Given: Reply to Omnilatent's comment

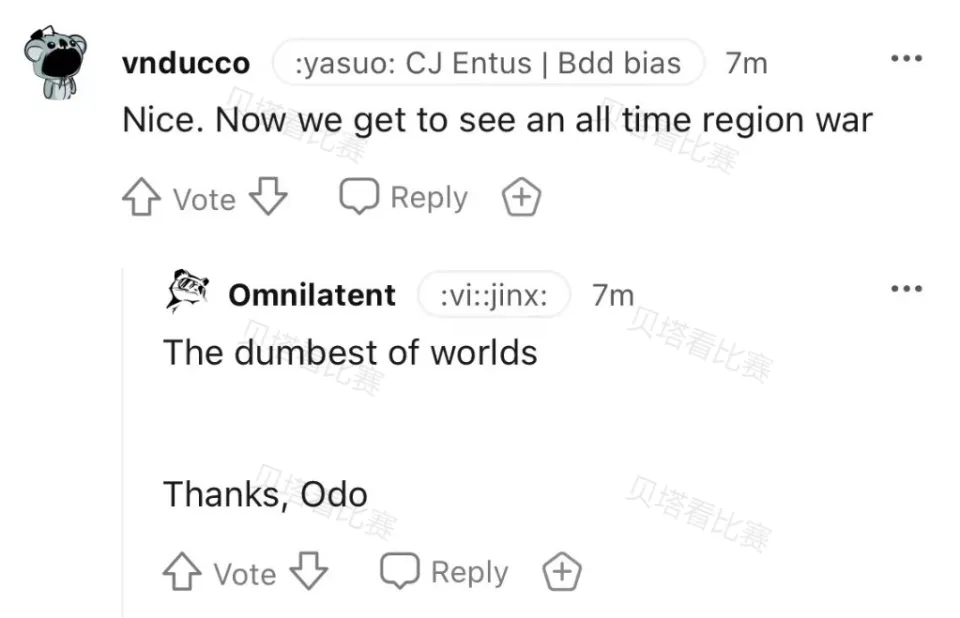Looking at the screenshot, I should (x=444, y=572).
